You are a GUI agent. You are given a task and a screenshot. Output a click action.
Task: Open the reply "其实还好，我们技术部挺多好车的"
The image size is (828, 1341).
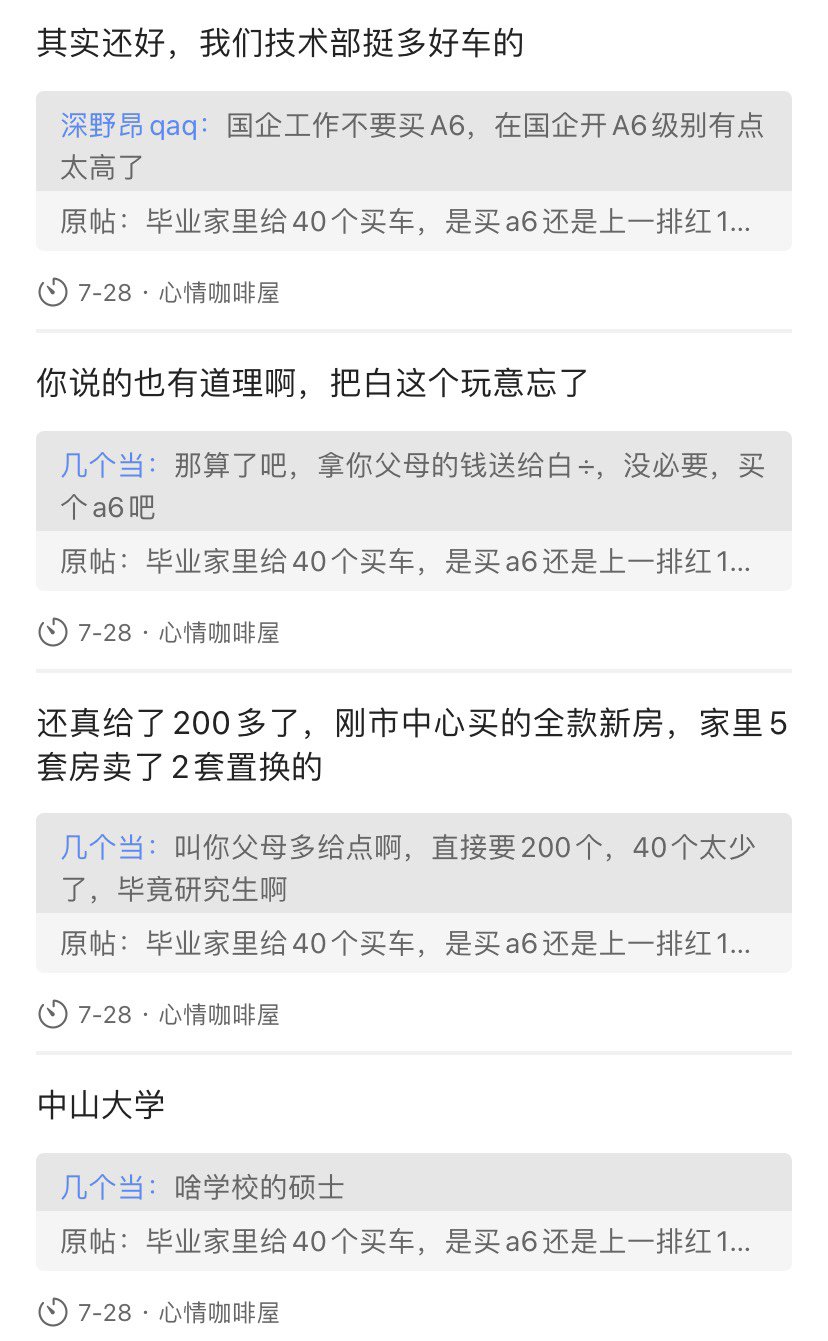pyautogui.click(x=280, y=44)
